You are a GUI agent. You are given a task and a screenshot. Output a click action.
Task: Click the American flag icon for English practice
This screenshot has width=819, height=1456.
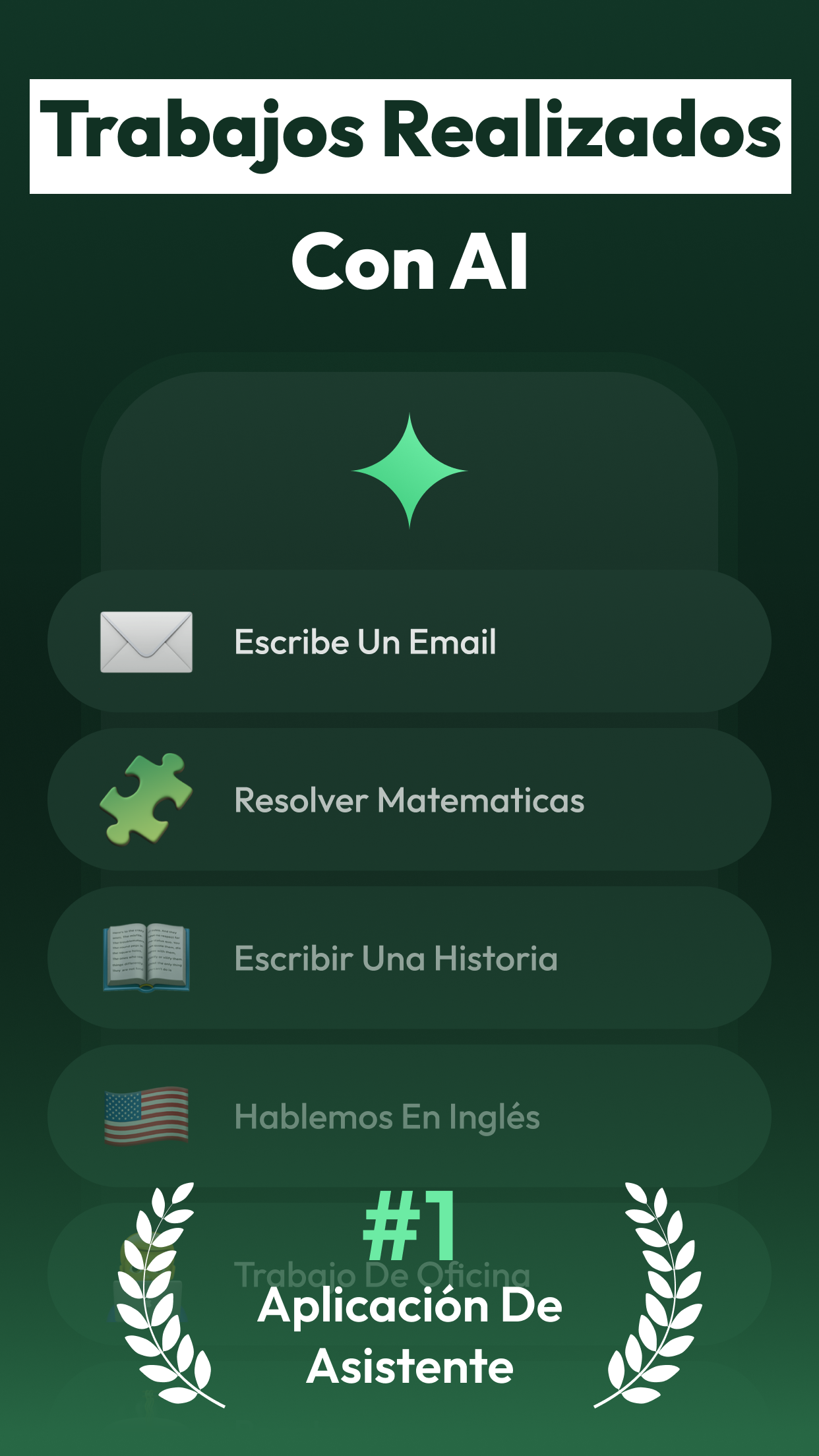[x=145, y=1114]
